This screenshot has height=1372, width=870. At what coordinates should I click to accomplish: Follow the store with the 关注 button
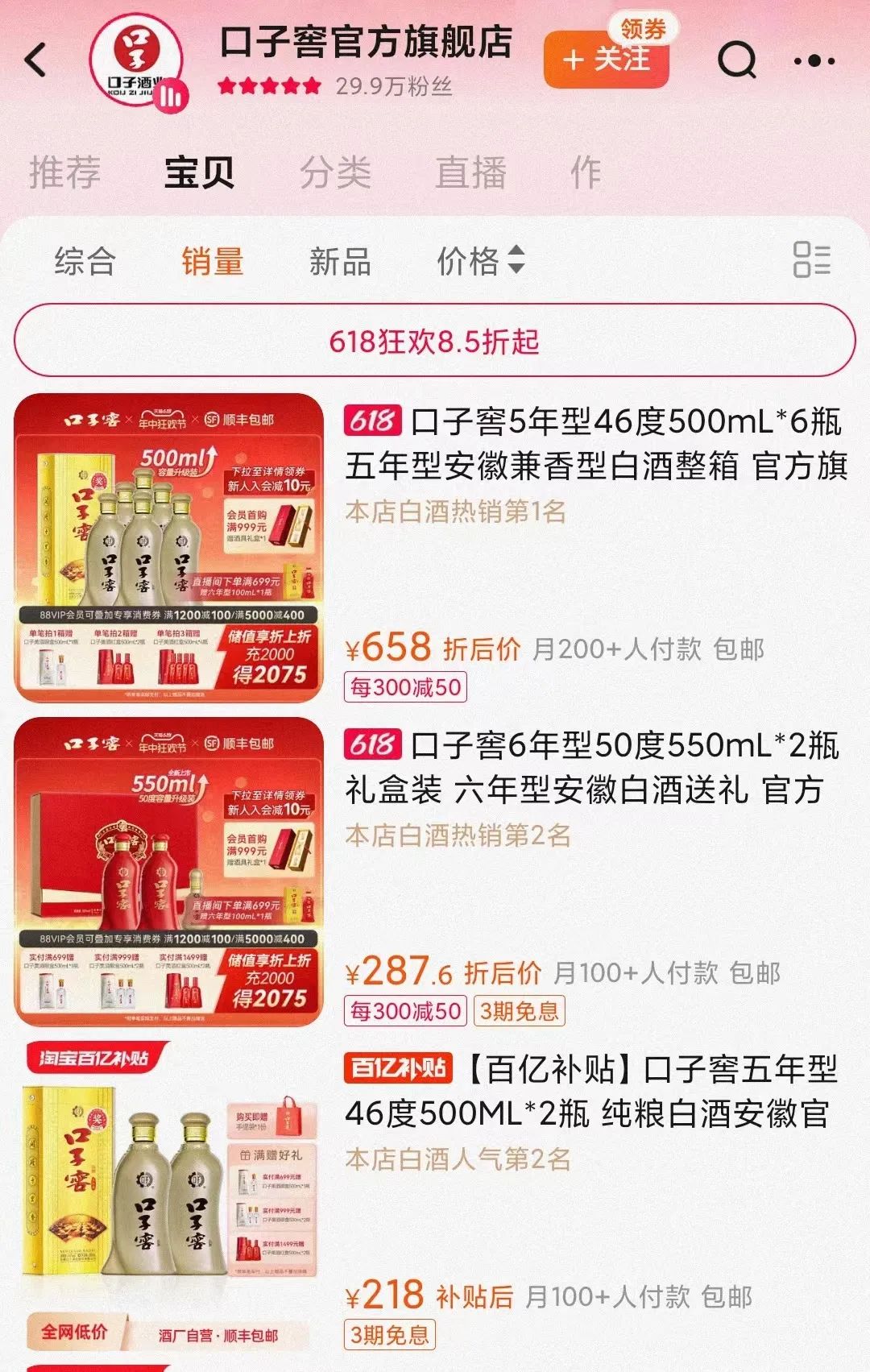(x=606, y=60)
